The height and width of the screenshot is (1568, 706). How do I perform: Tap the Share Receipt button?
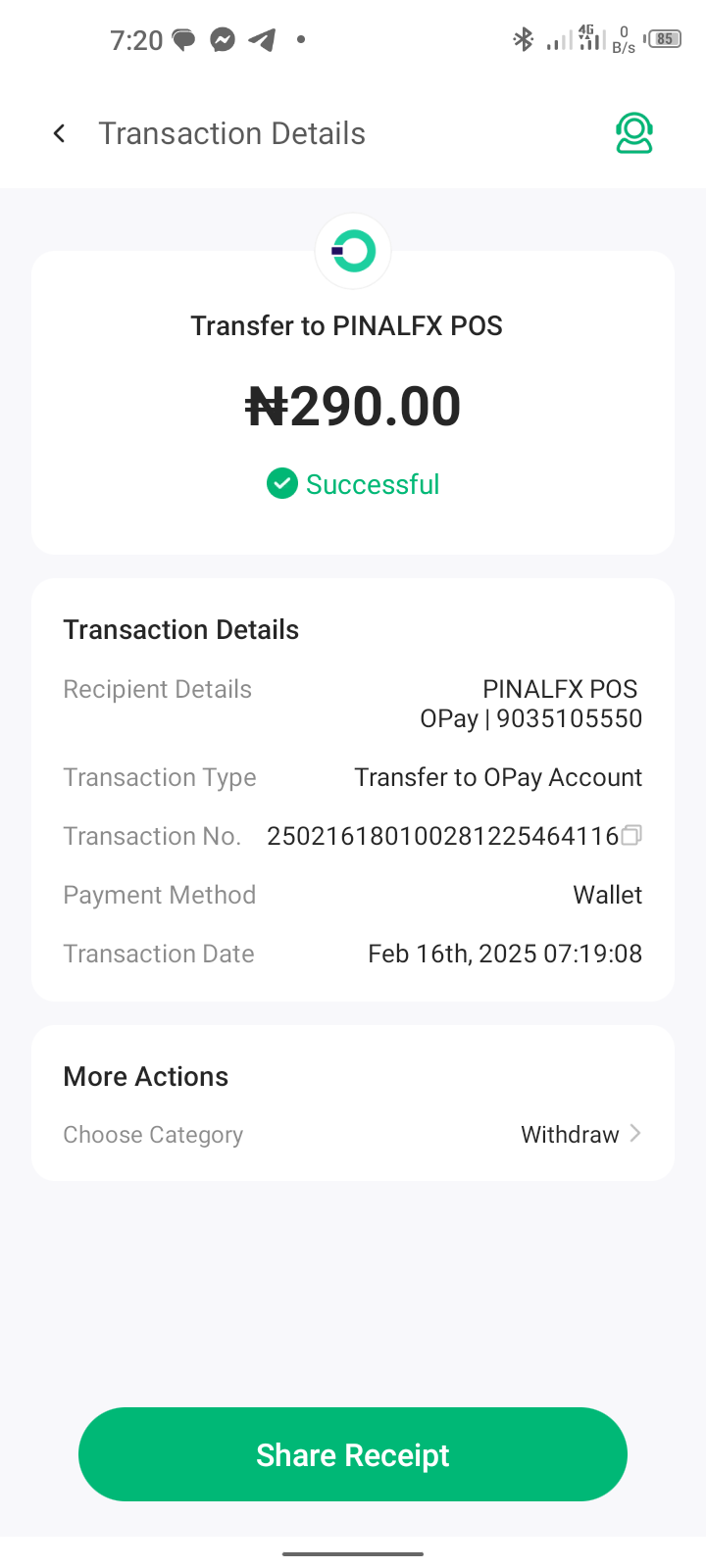[x=353, y=1454]
